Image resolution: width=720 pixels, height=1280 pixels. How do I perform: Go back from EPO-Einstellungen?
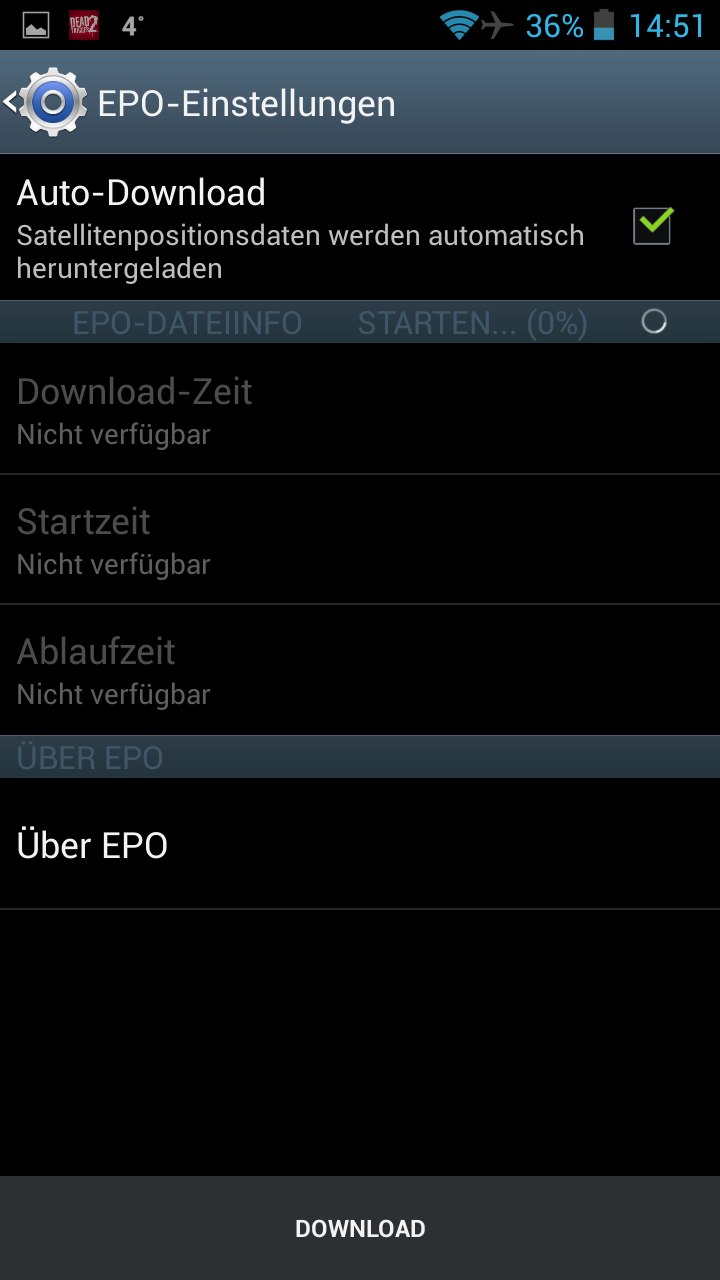pos(45,103)
